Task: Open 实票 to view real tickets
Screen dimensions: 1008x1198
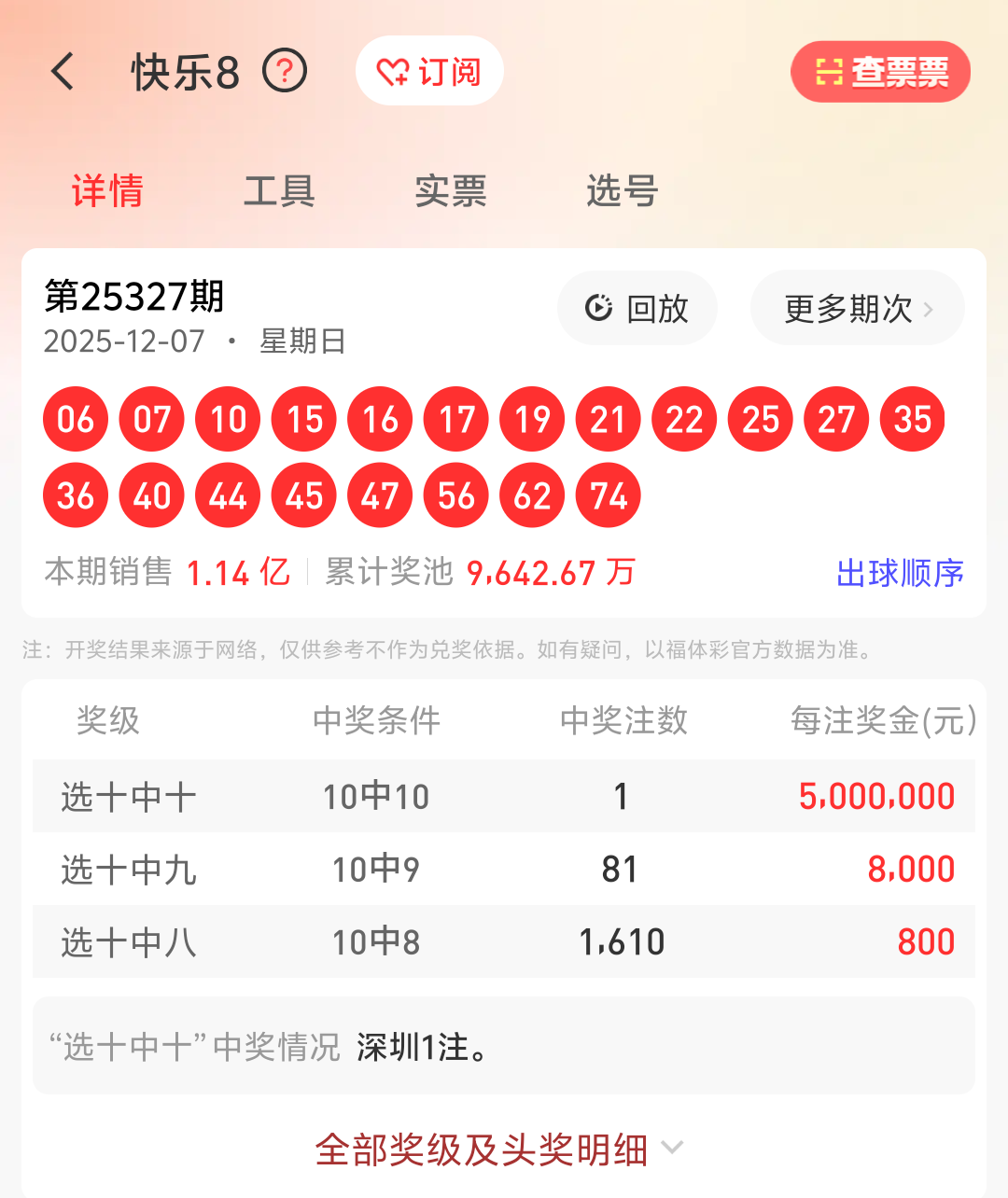Action: point(451,192)
